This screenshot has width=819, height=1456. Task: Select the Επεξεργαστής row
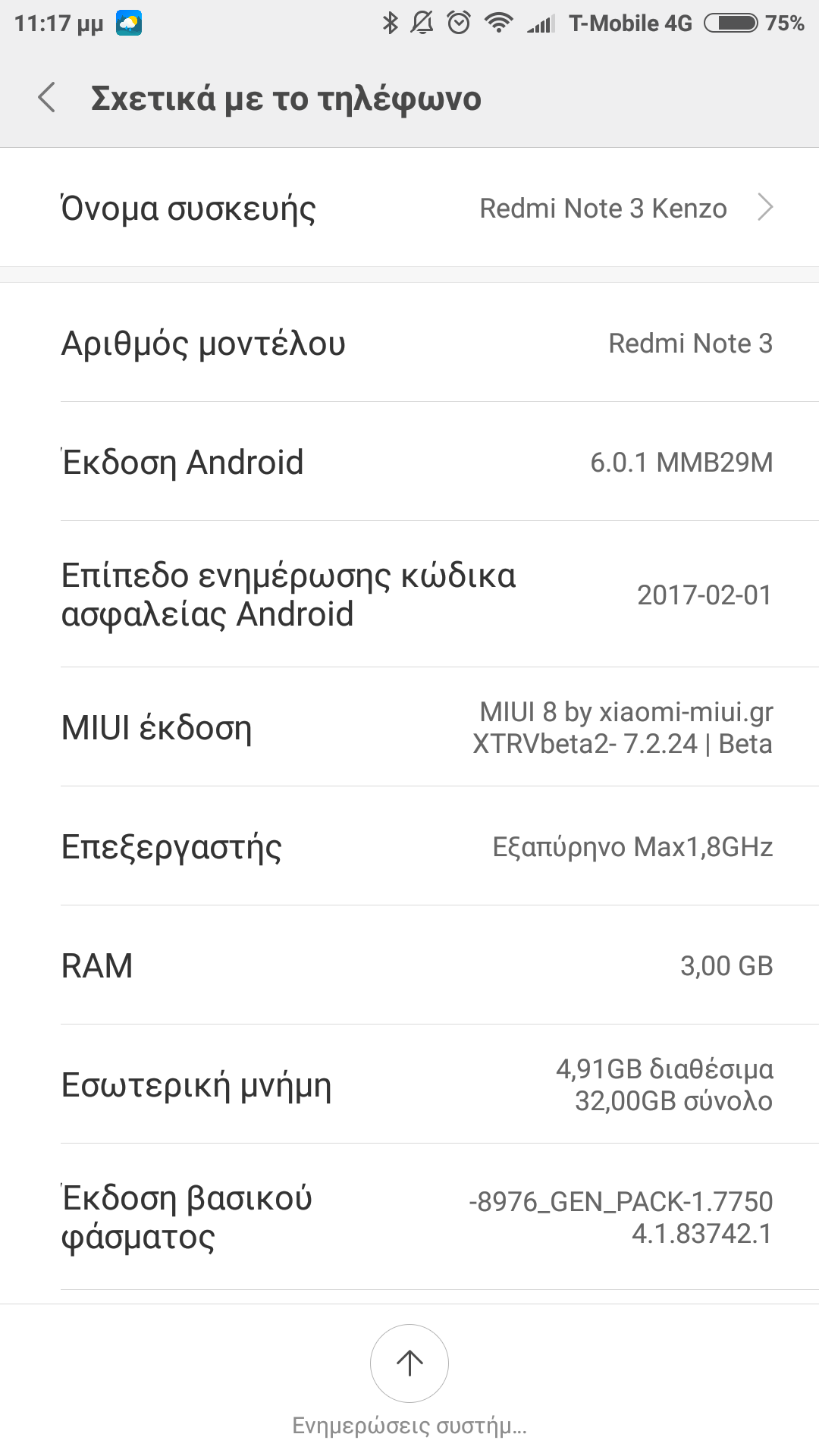(409, 846)
